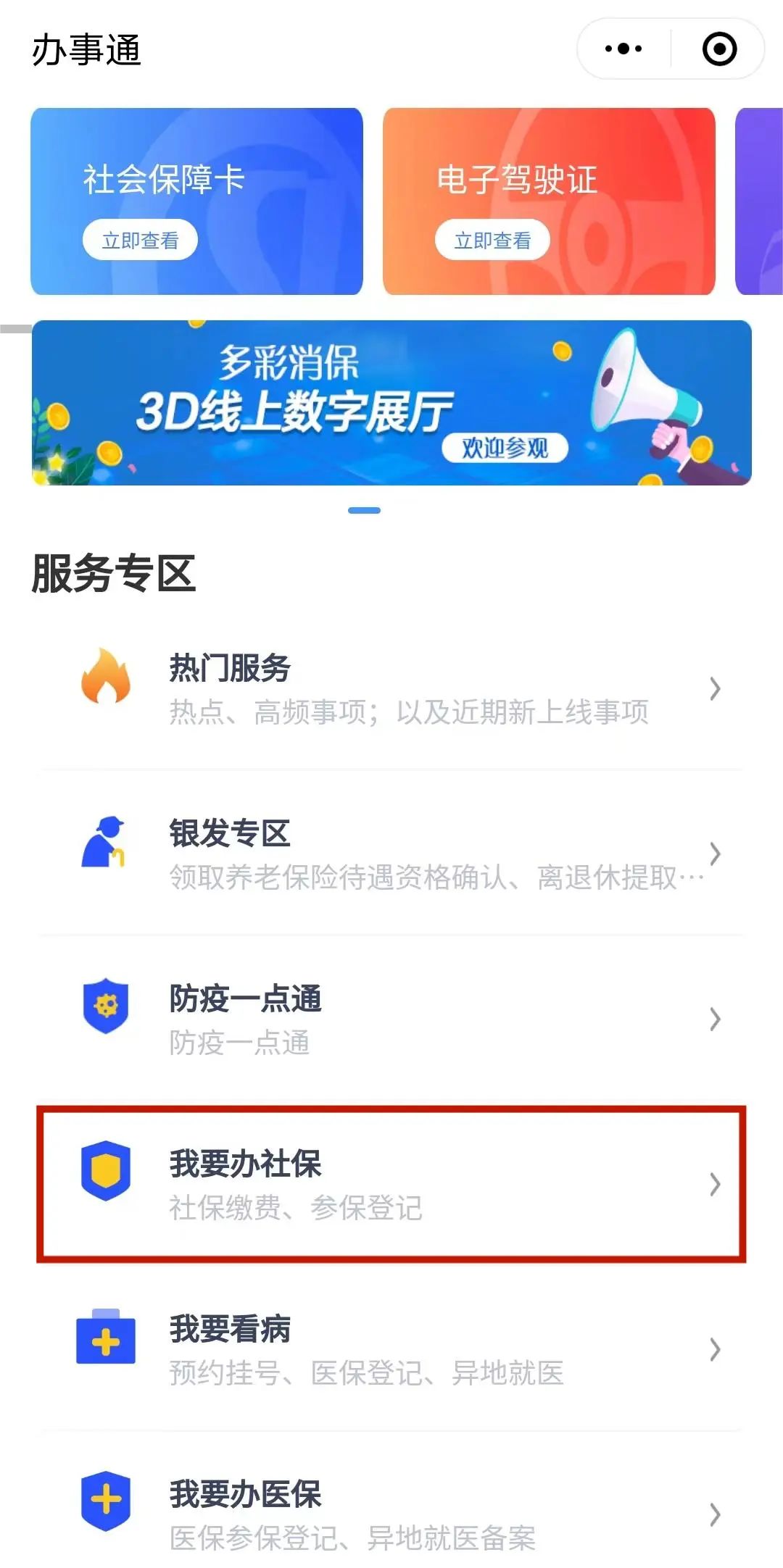Click the circular exit icon in the capsule

(718, 48)
